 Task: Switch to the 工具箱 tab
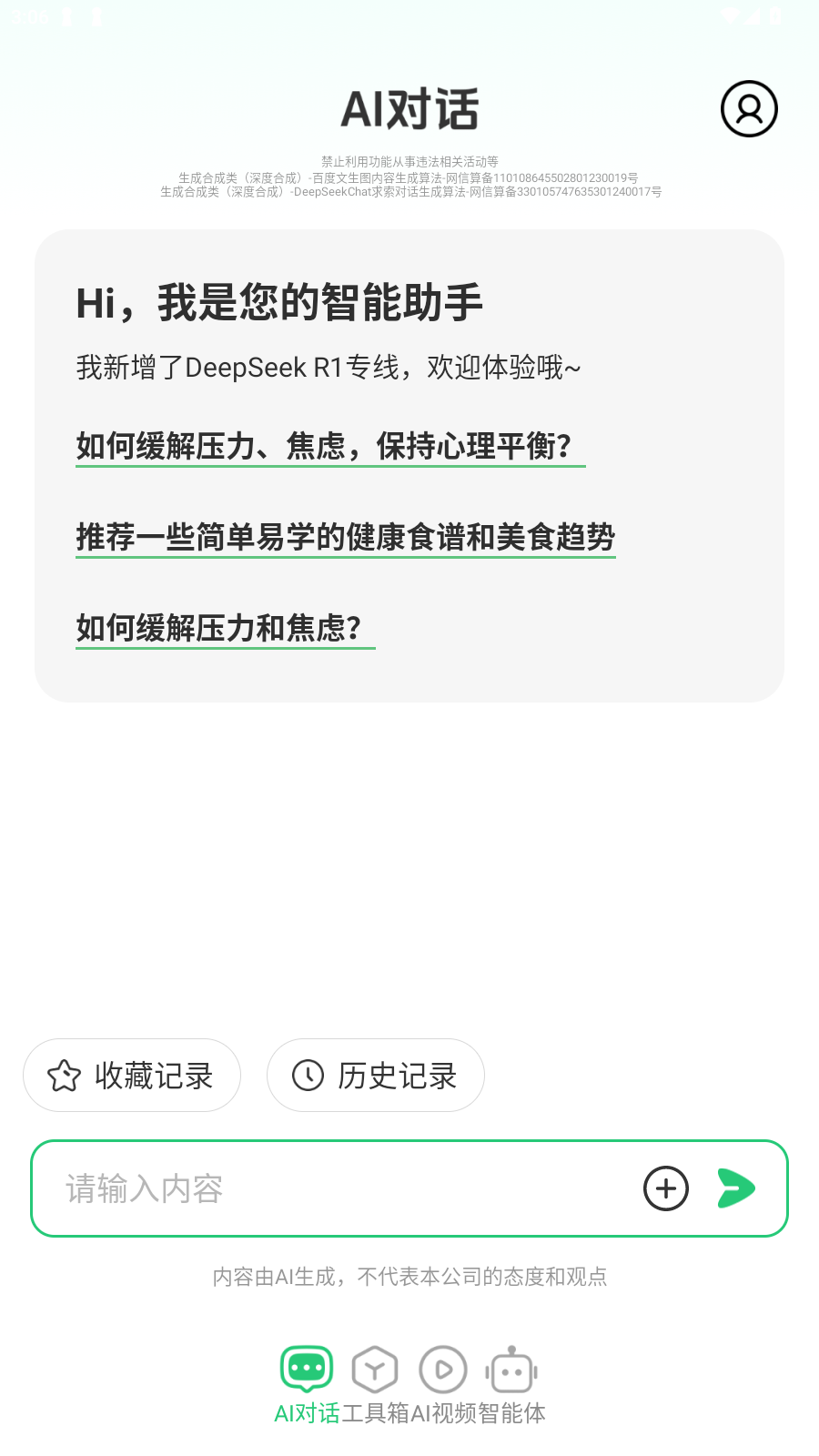pos(375,1383)
